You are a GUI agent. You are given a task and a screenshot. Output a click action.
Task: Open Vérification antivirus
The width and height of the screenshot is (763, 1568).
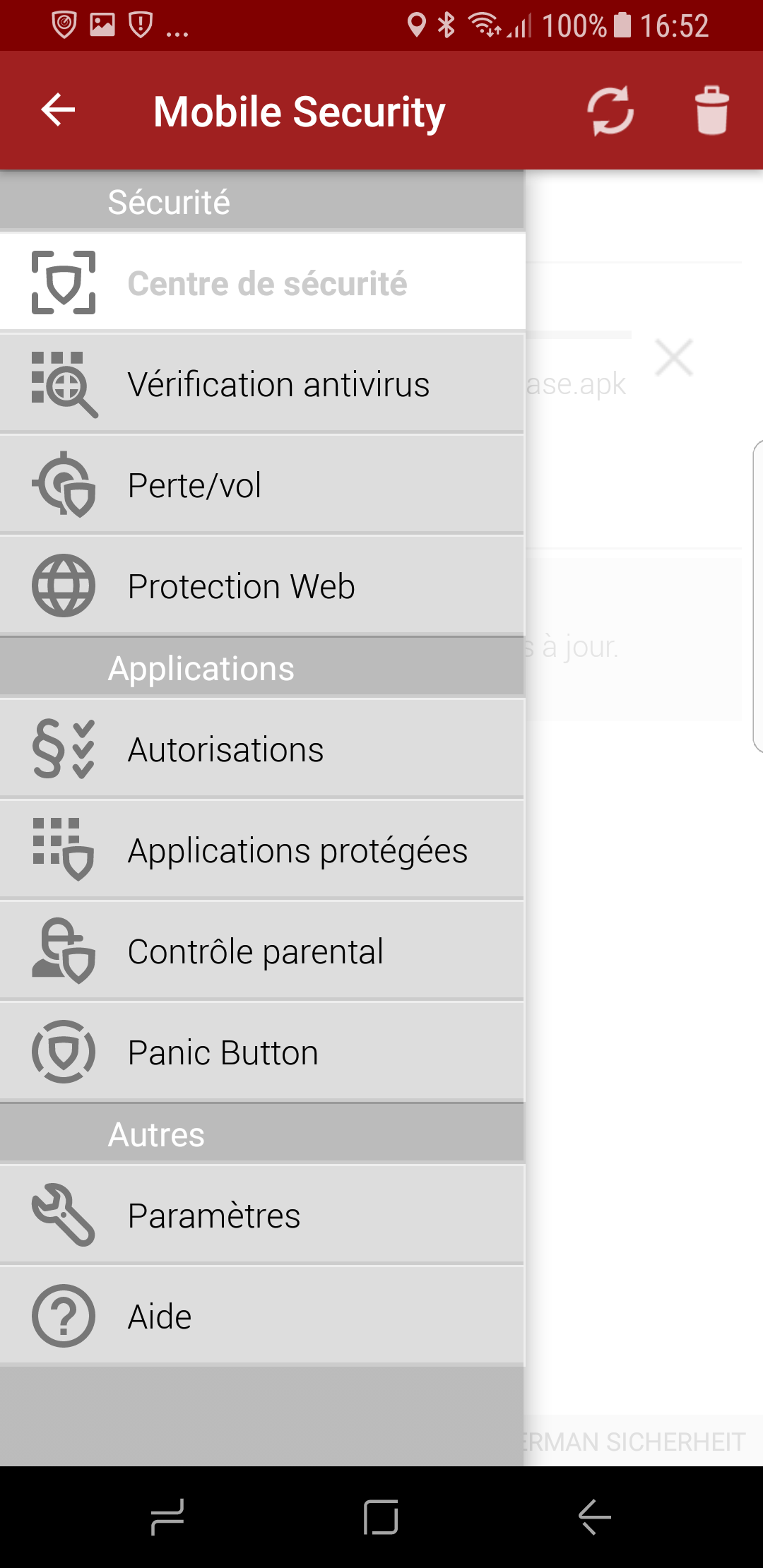(262, 384)
